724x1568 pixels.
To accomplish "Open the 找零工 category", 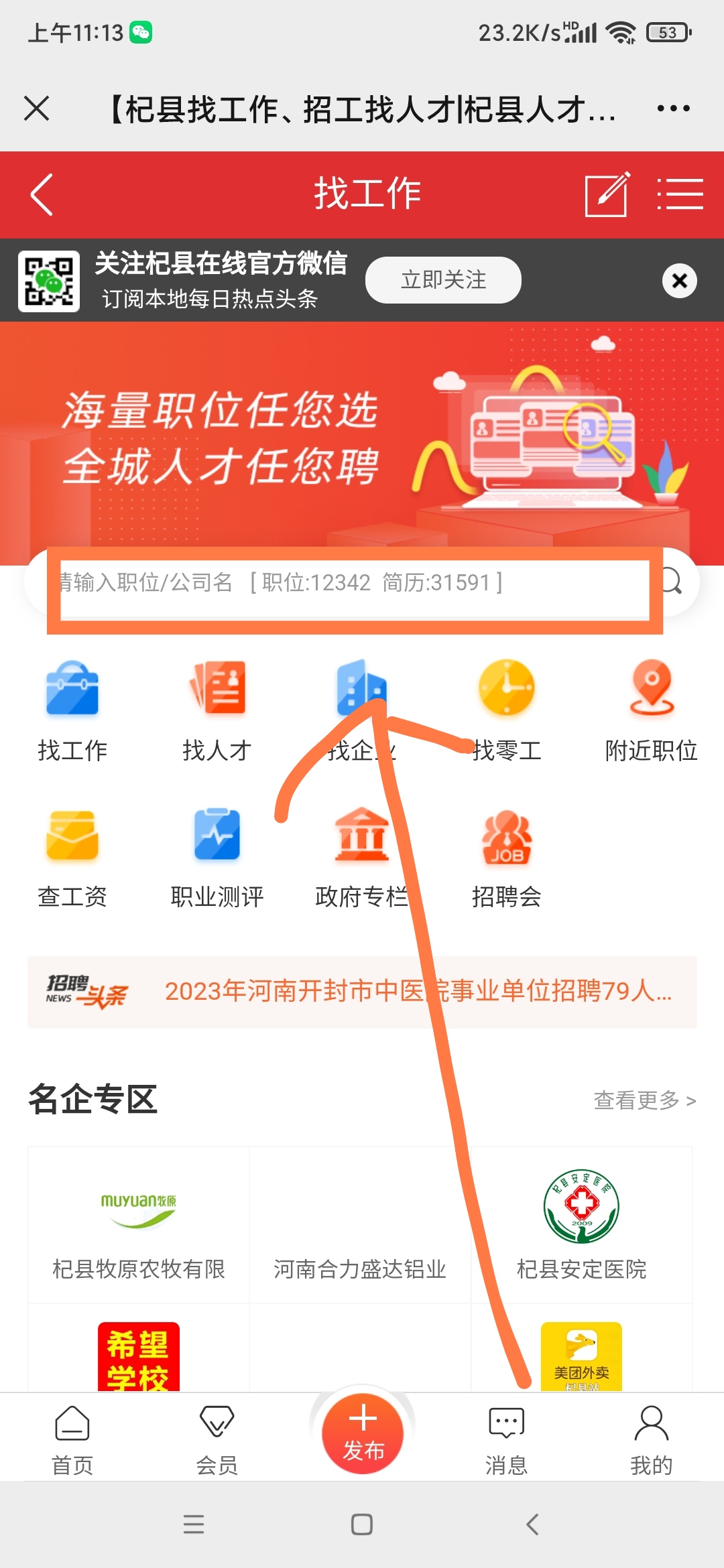I will click(507, 712).
